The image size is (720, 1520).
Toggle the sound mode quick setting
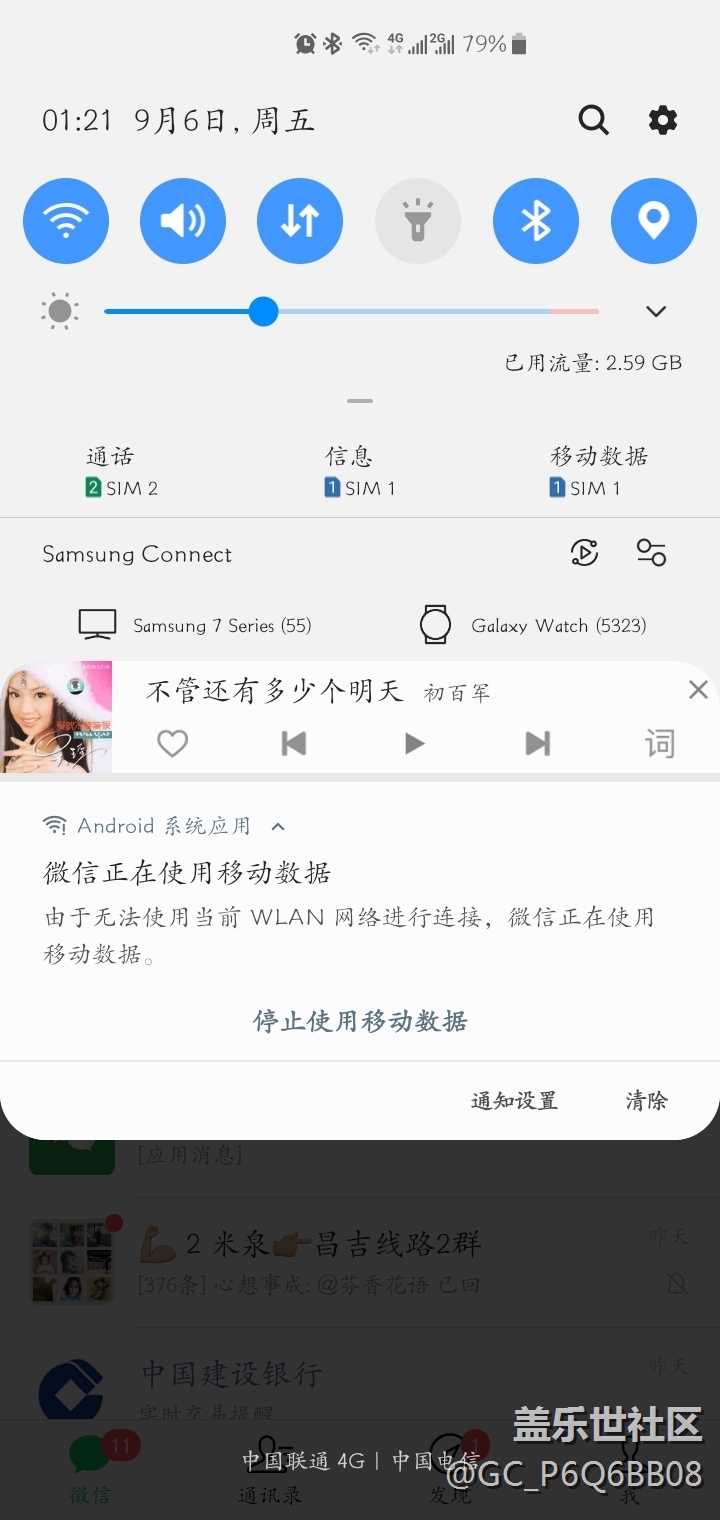coord(183,220)
